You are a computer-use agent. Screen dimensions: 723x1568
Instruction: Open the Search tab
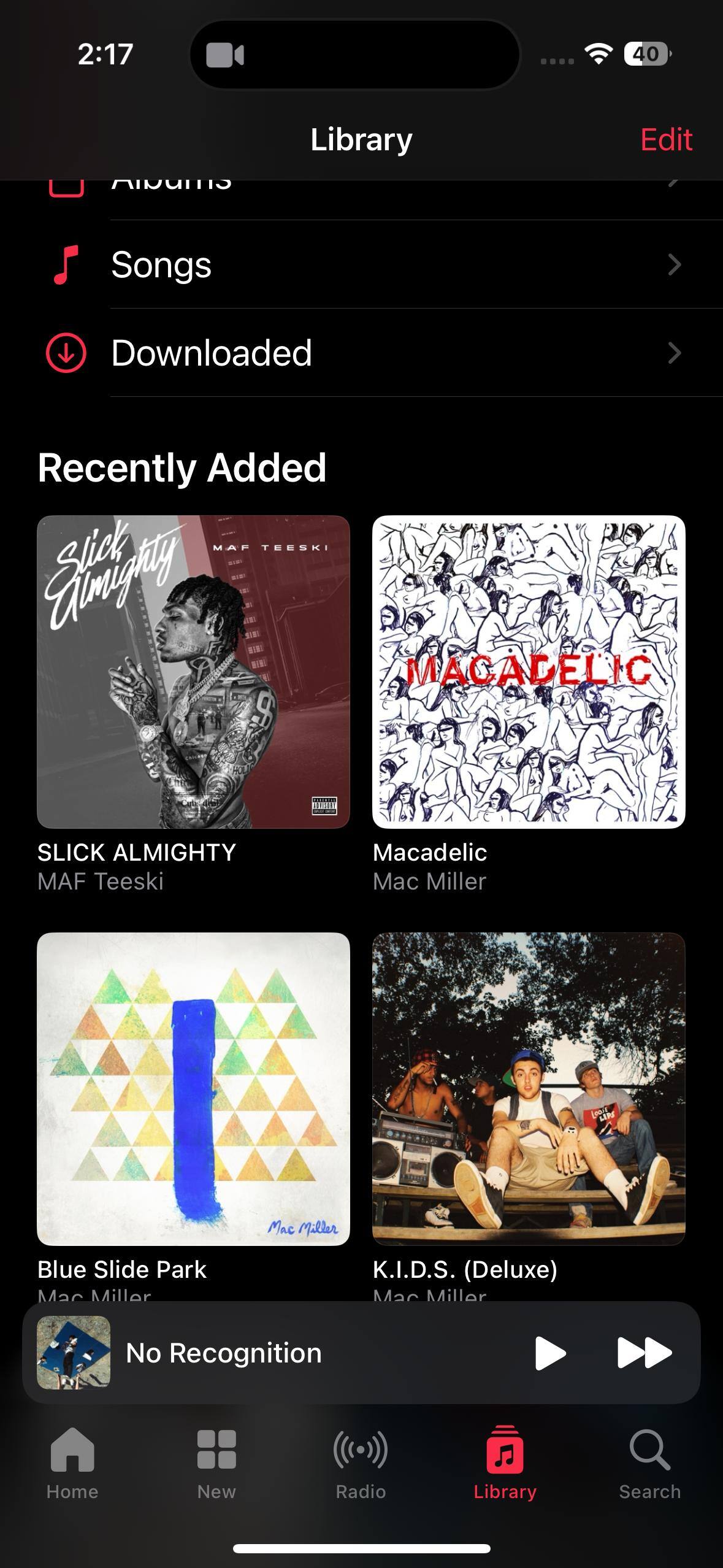[649, 1463]
